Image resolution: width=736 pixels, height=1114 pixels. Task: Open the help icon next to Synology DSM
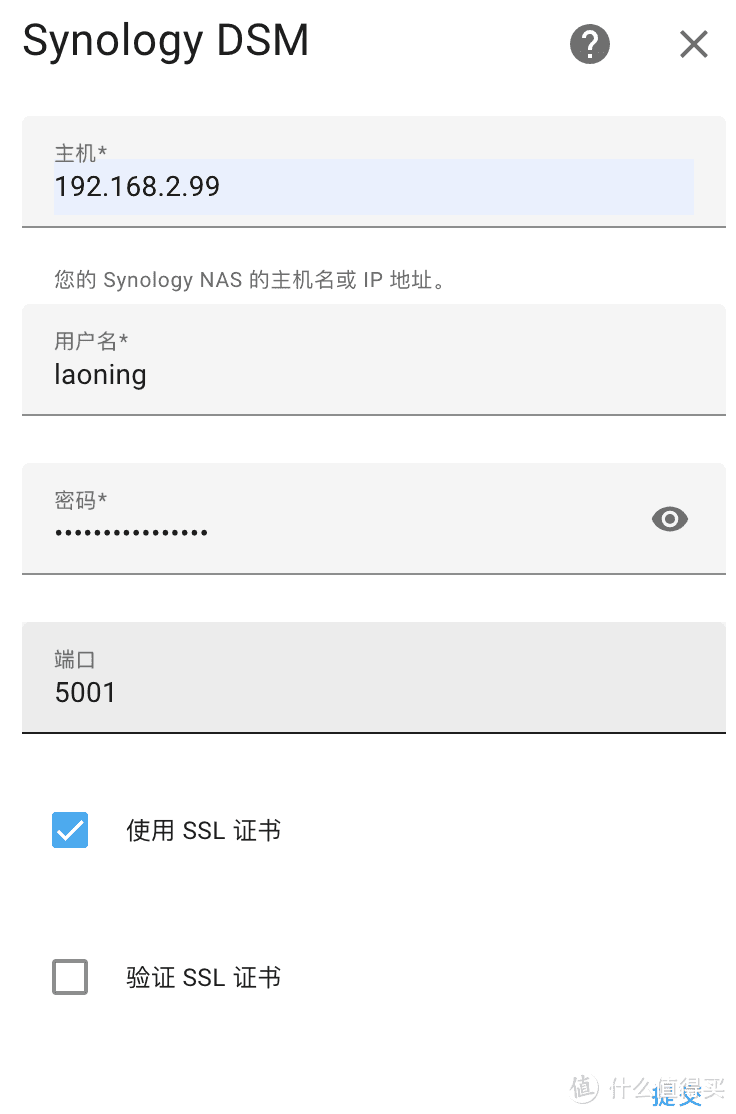pos(589,44)
